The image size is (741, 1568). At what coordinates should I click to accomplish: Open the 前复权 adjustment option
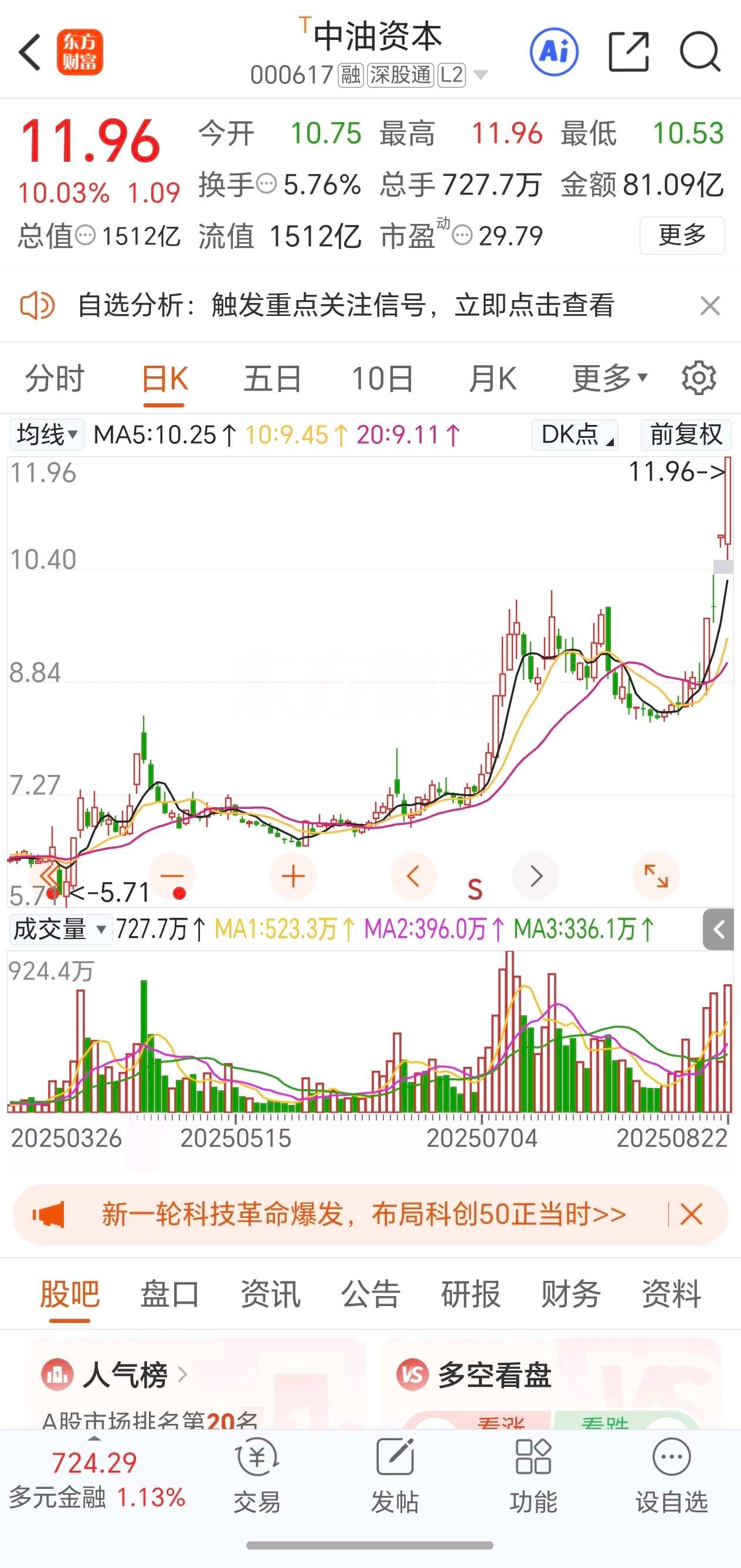685,434
